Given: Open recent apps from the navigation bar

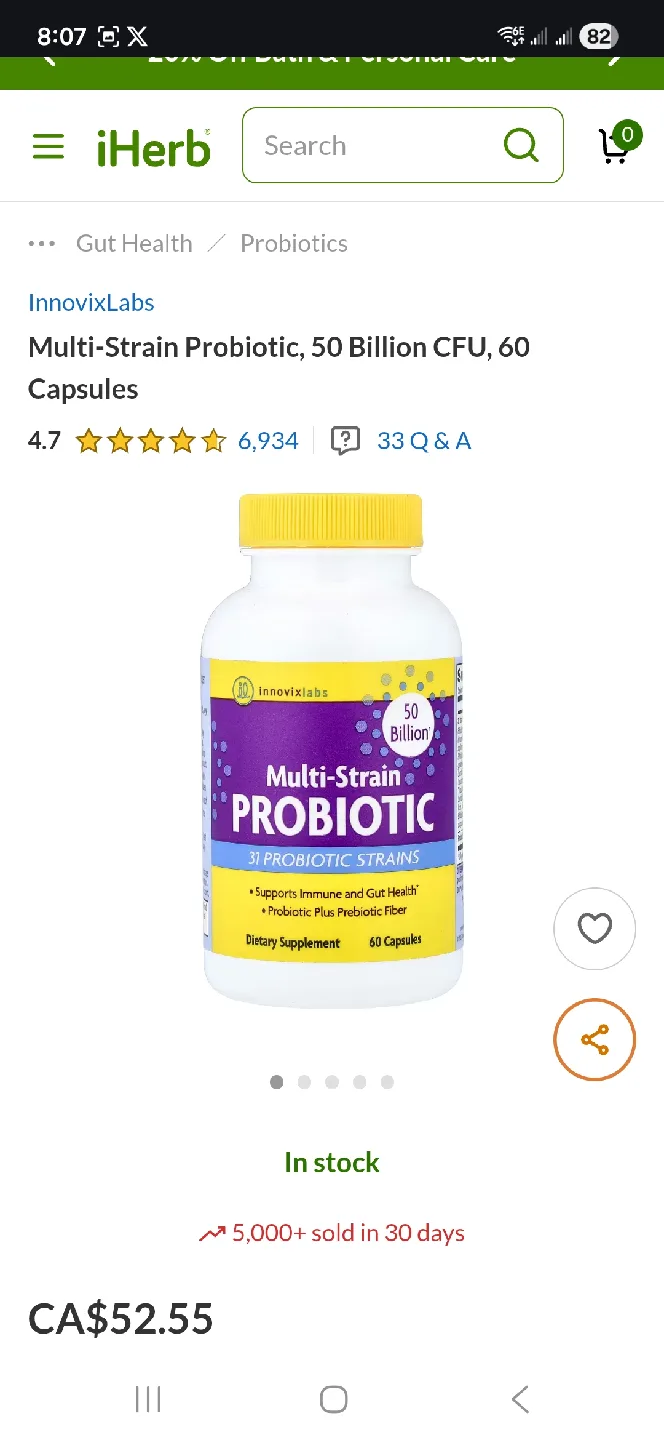Looking at the screenshot, I should point(148,1399).
